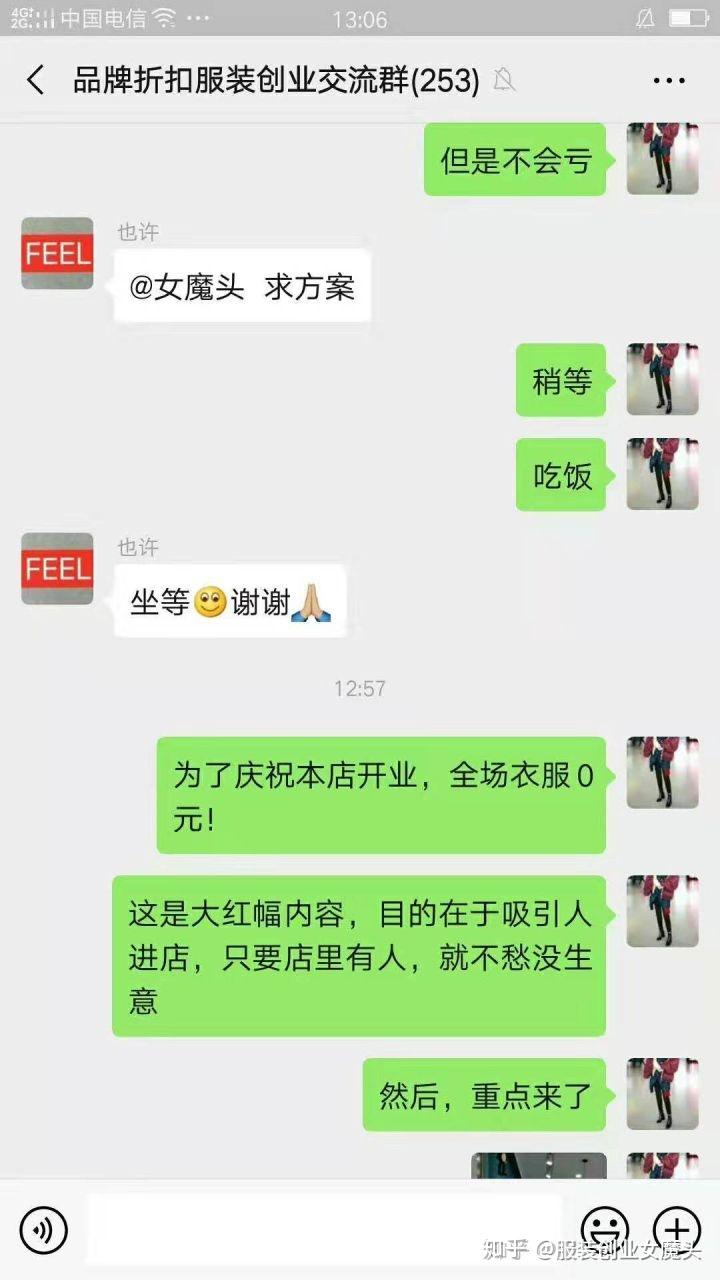View 也许's profile beside 求方案 message
The width and height of the screenshot is (720, 1280).
[57, 254]
